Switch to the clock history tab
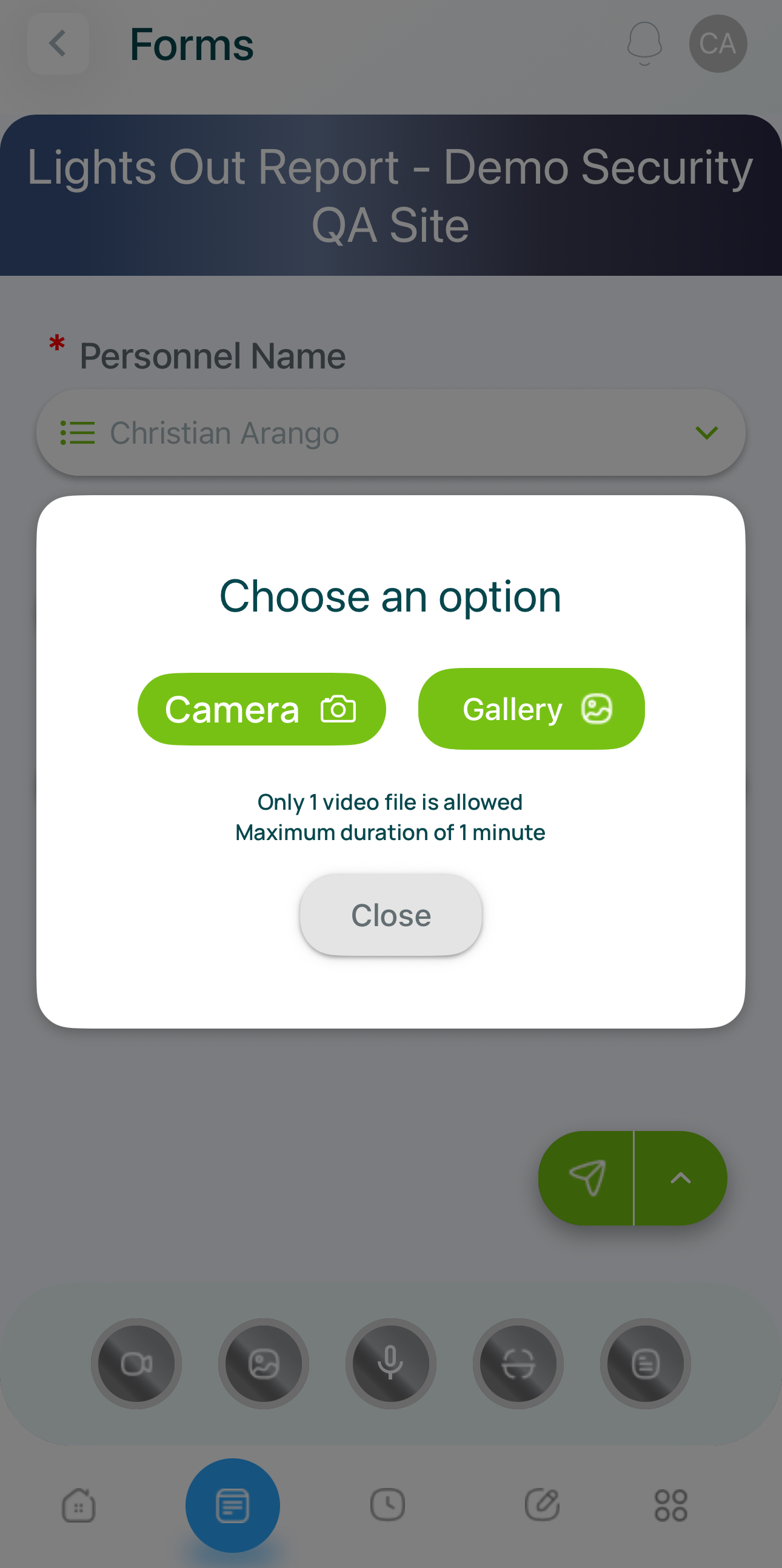Image resolution: width=782 pixels, height=1568 pixels. click(387, 1506)
